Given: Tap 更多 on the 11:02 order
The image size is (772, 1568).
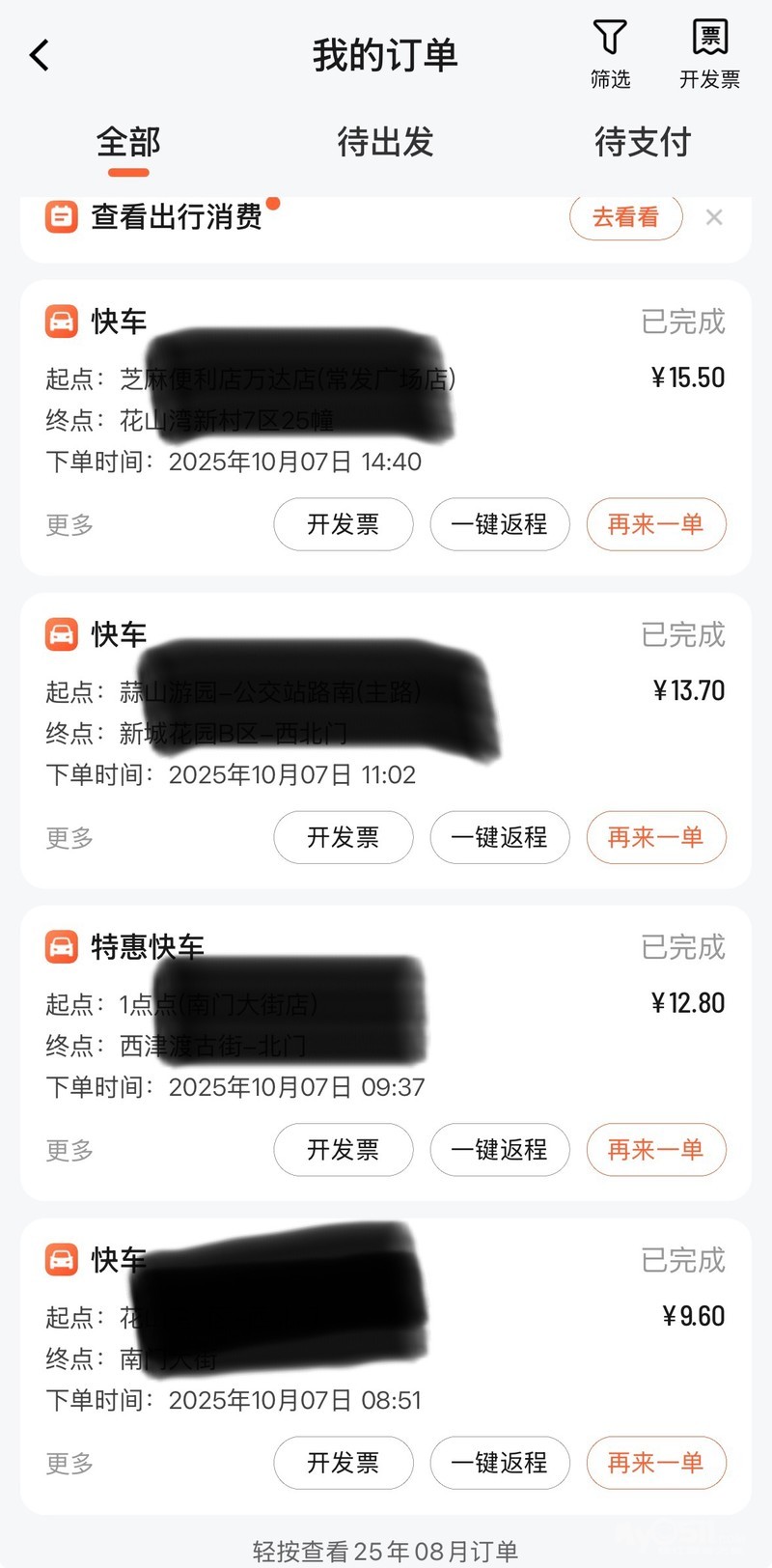Looking at the screenshot, I should (x=69, y=837).
